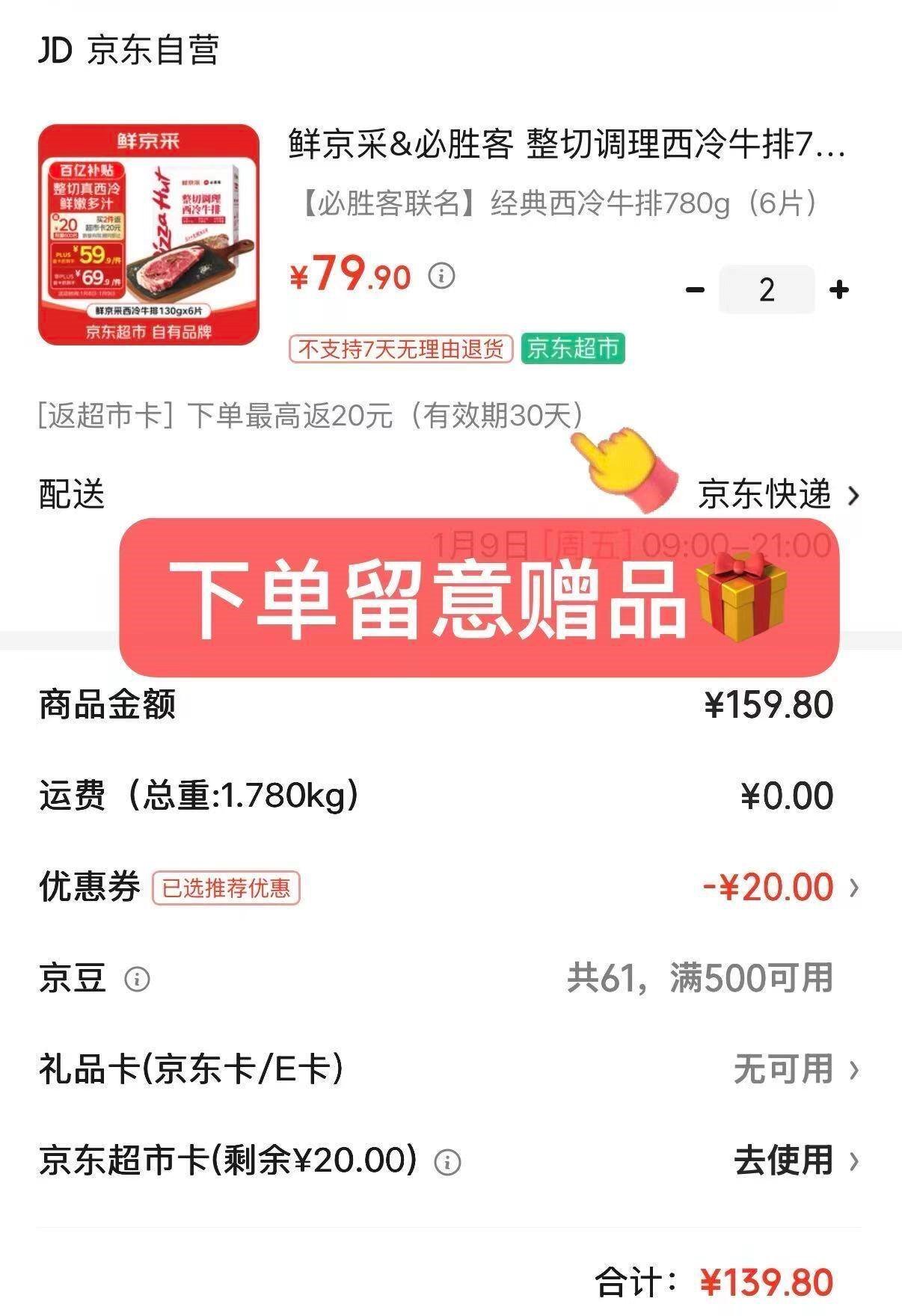
Task: Tap 去使用 for 京东超市卡
Action: [796, 1160]
